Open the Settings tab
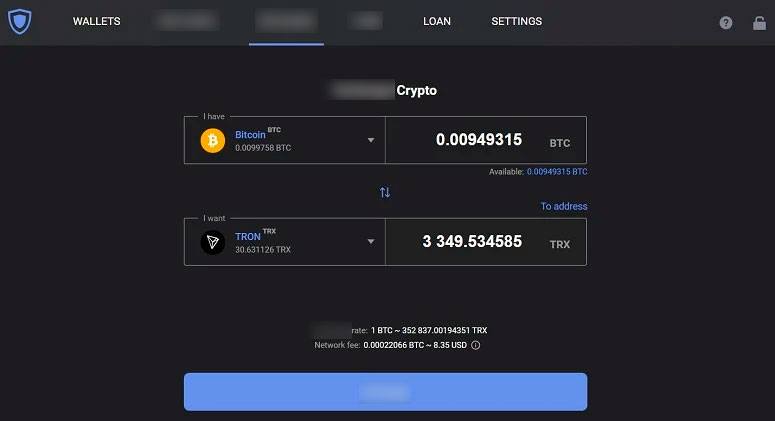775x421 pixels. pyautogui.click(x=516, y=21)
